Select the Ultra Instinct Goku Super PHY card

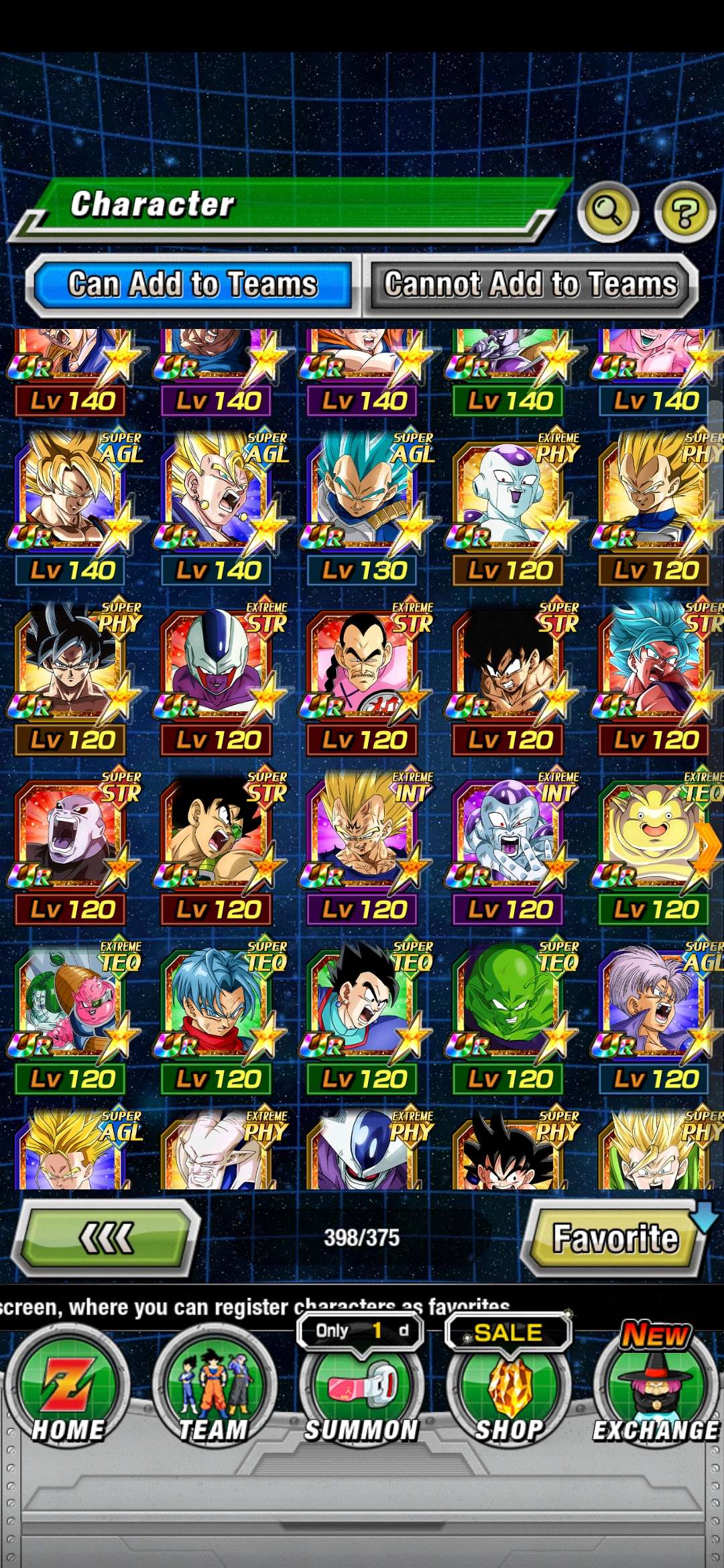click(x=70, y=667)
